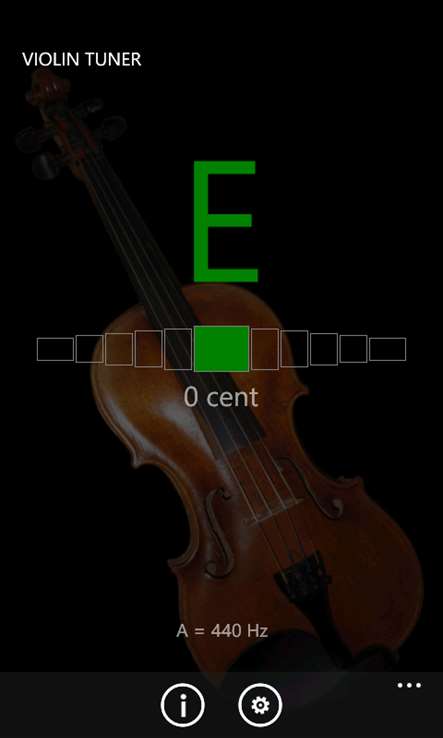Screen dimensions: 443x738
Task: Open the info button
Action: [x=183, y=705]
